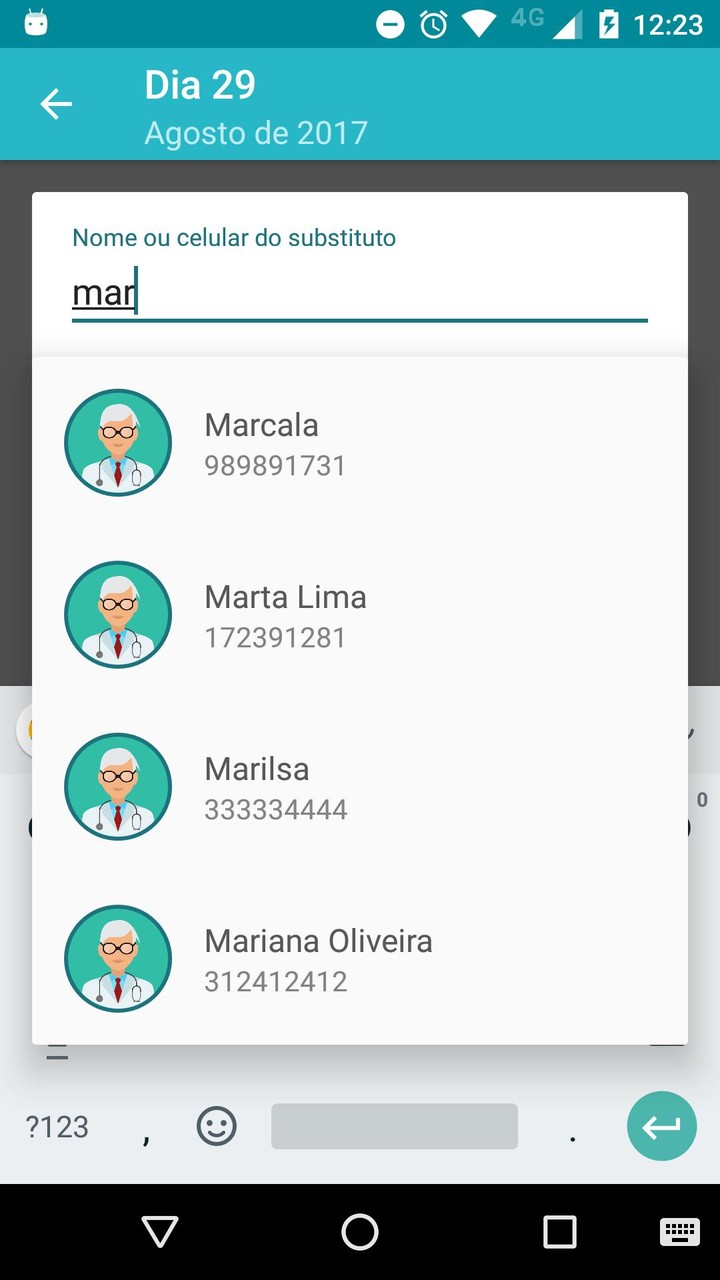720x1280 pixels.
Task: Select Marilsa's profile picture
Action: coord(117,786)
